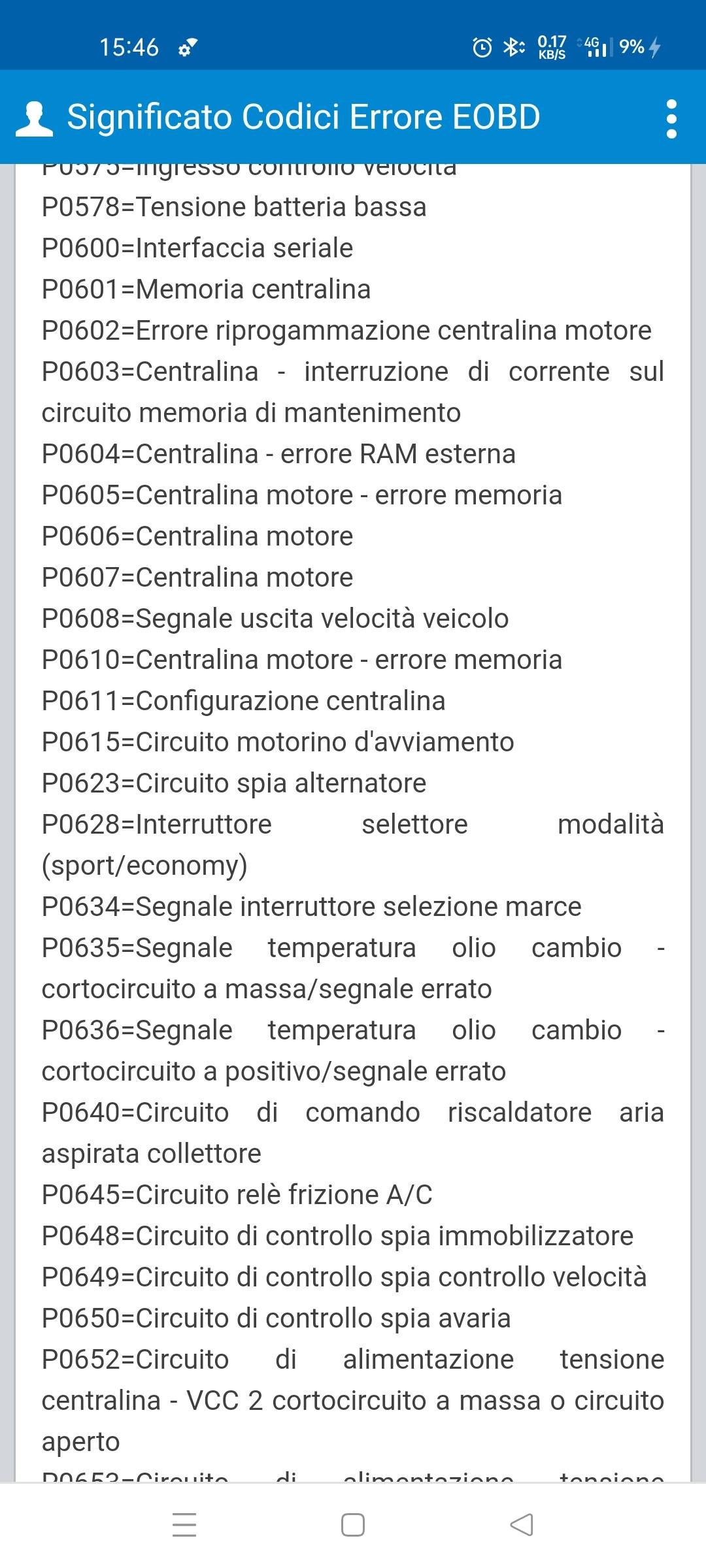The image size is (706, 1568).
Task: Go back using the system back button
Action: tap(522, 1525)
